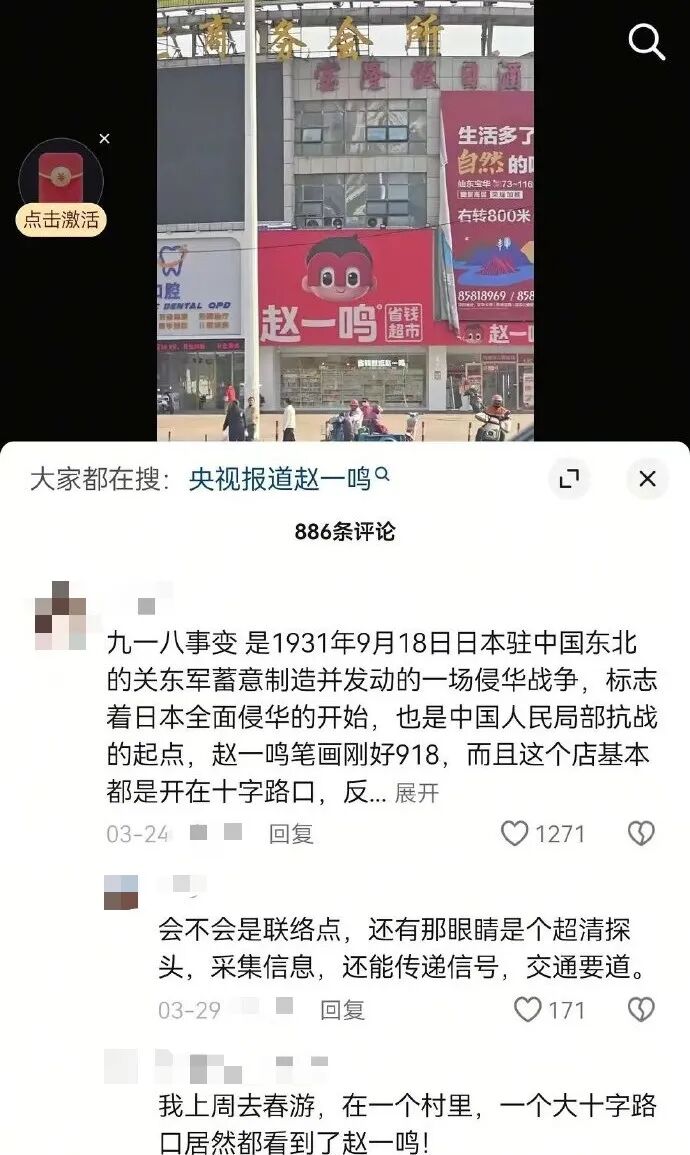Expand the 九一八事变 comment with 展开
This screenshot has width=690, height=1155.
[x=416, y=793]
